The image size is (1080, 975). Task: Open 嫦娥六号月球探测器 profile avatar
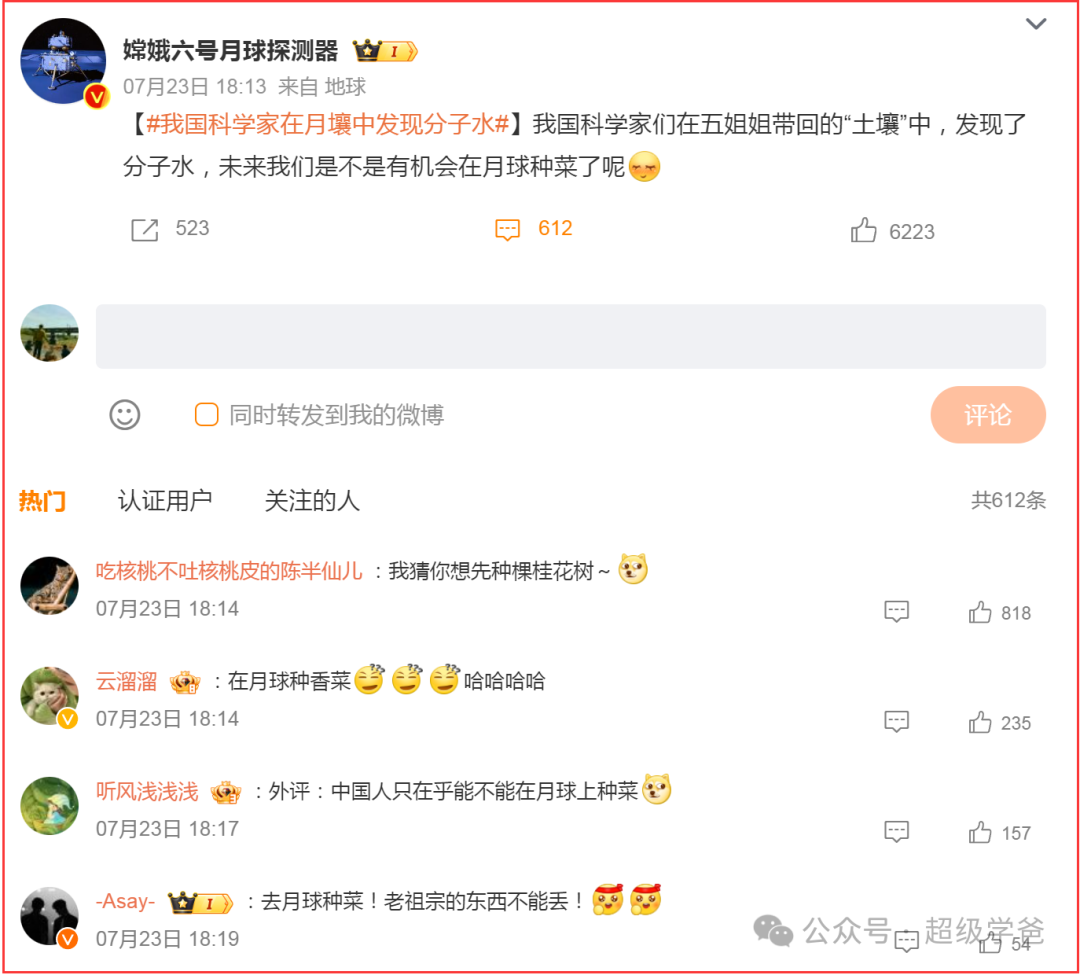point(63,62)
